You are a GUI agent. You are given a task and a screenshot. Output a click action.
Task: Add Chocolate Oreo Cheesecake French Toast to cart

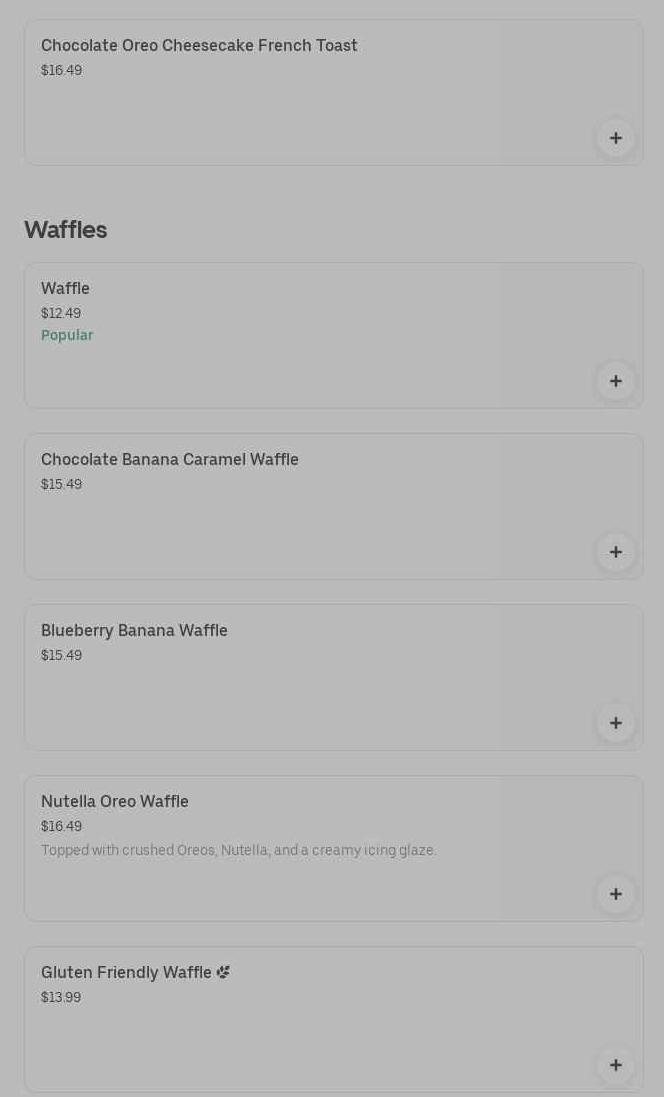point(615,138)
